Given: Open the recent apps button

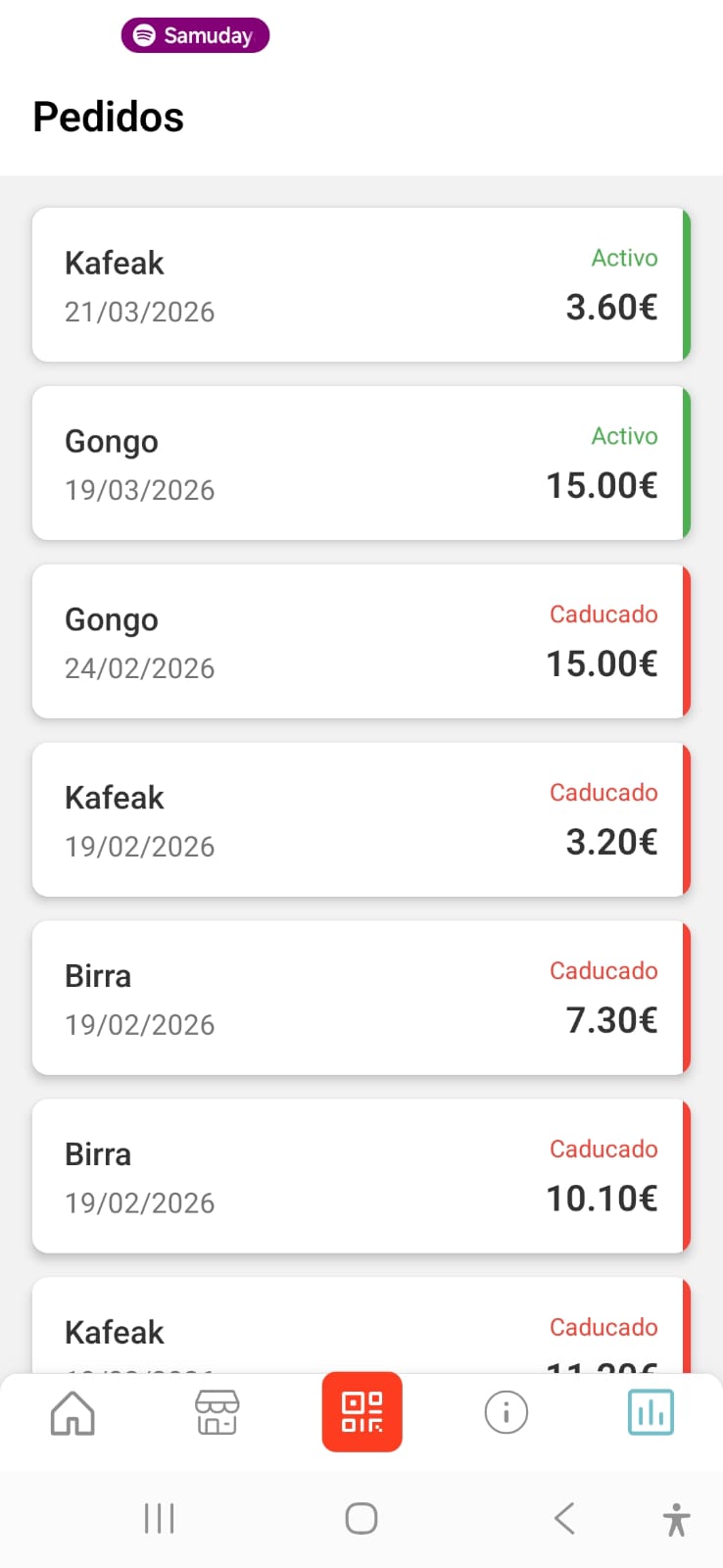Looking at the screenshot, I should tap(159, 1518).
